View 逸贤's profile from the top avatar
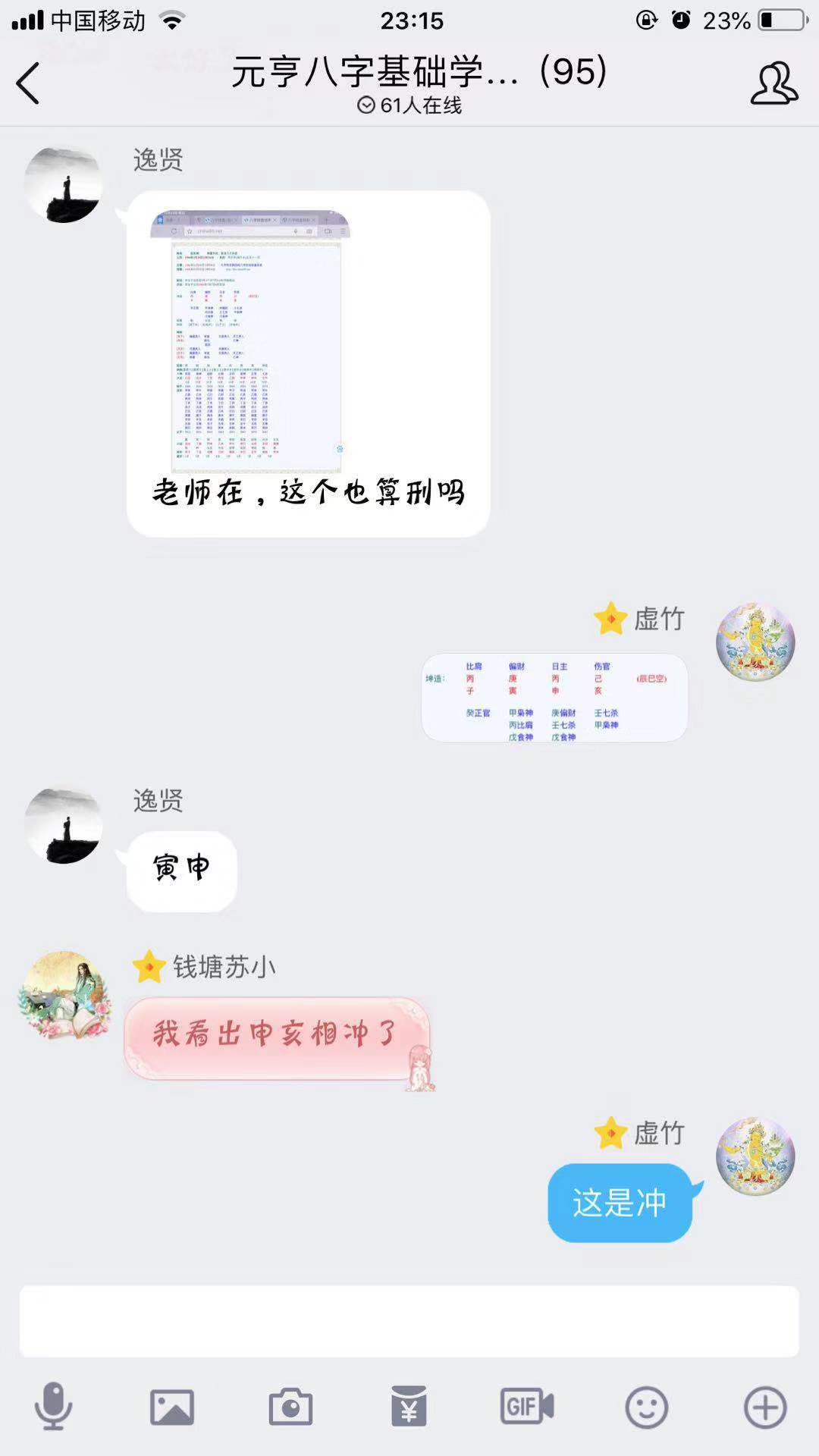 [63, 184]
